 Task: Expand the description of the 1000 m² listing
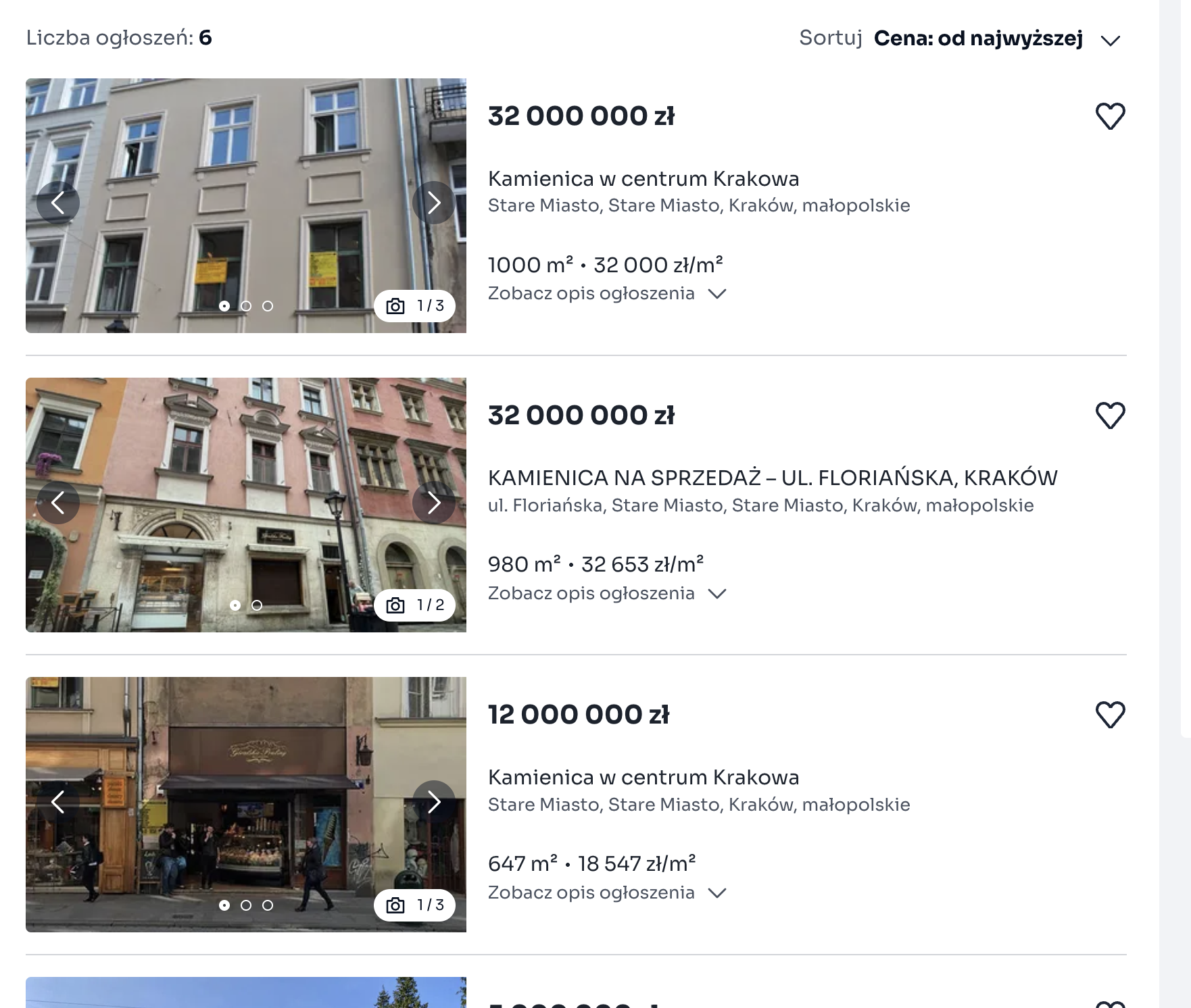606,294
